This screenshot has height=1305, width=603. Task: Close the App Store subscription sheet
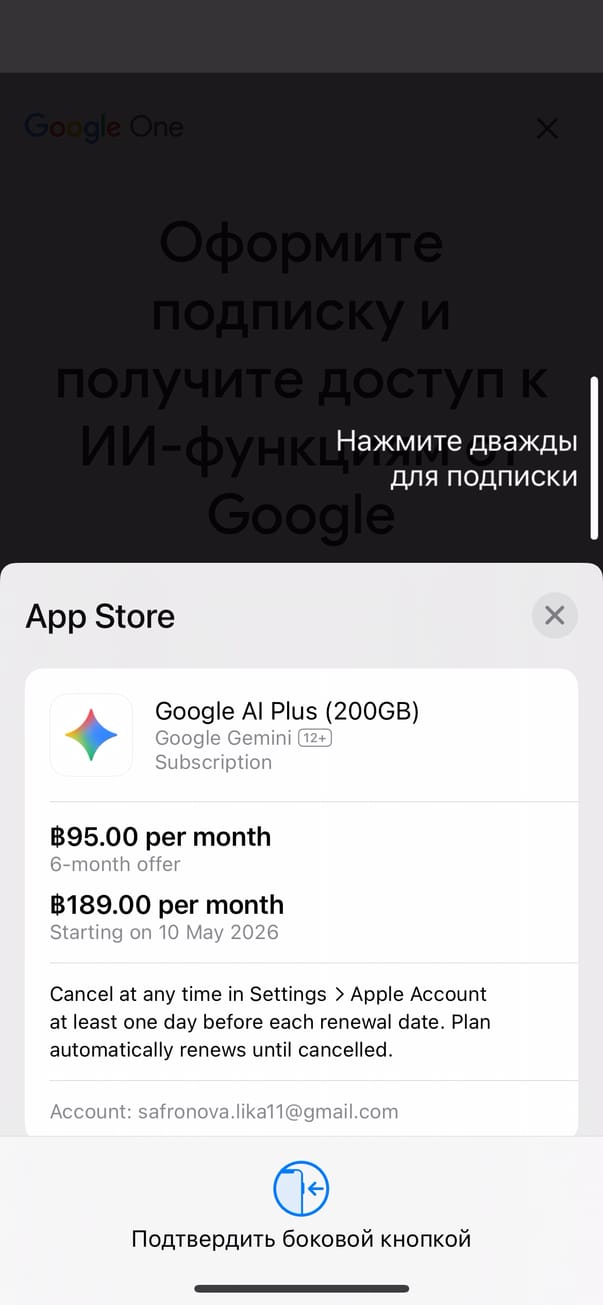coord(554,615)
